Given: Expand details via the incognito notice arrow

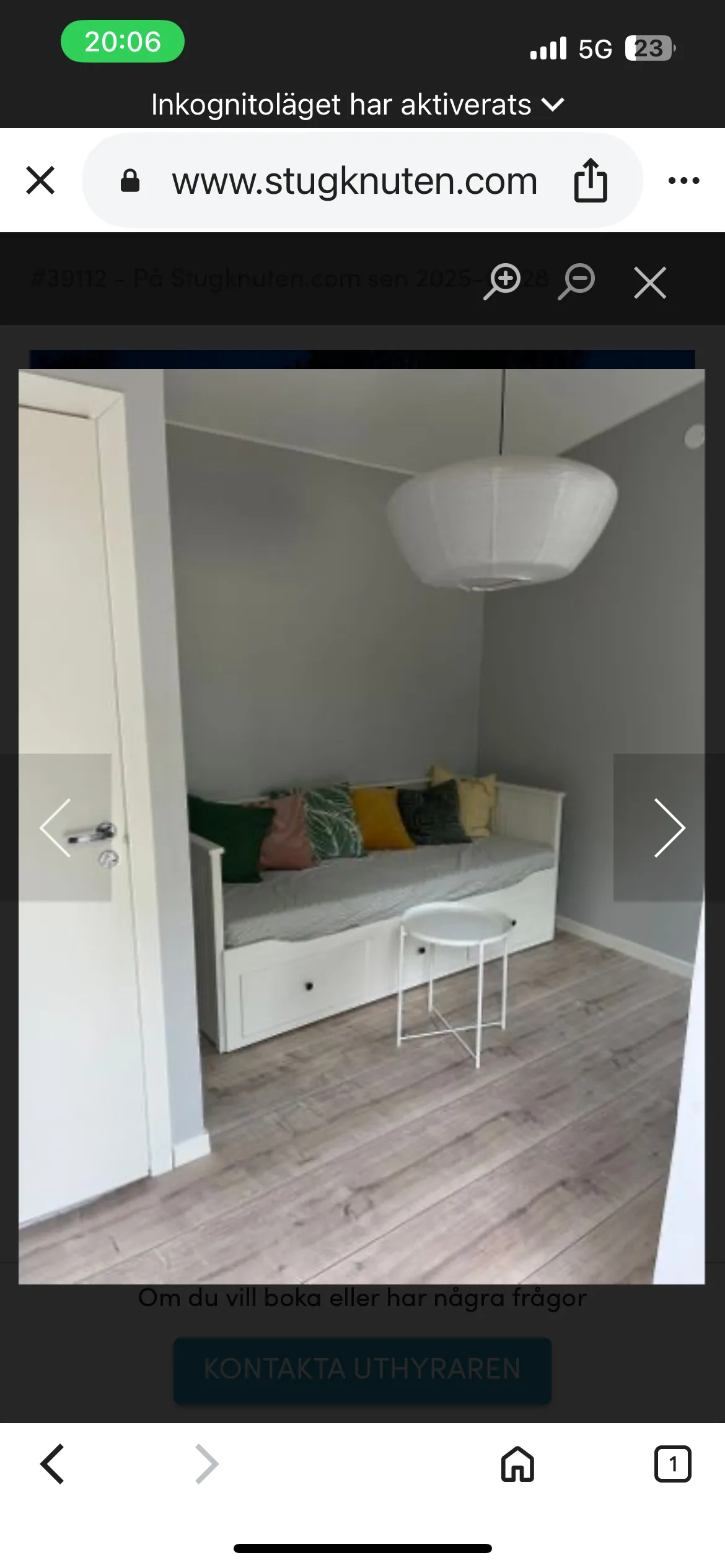Looking at the screenshot, I should coord(553,105).
